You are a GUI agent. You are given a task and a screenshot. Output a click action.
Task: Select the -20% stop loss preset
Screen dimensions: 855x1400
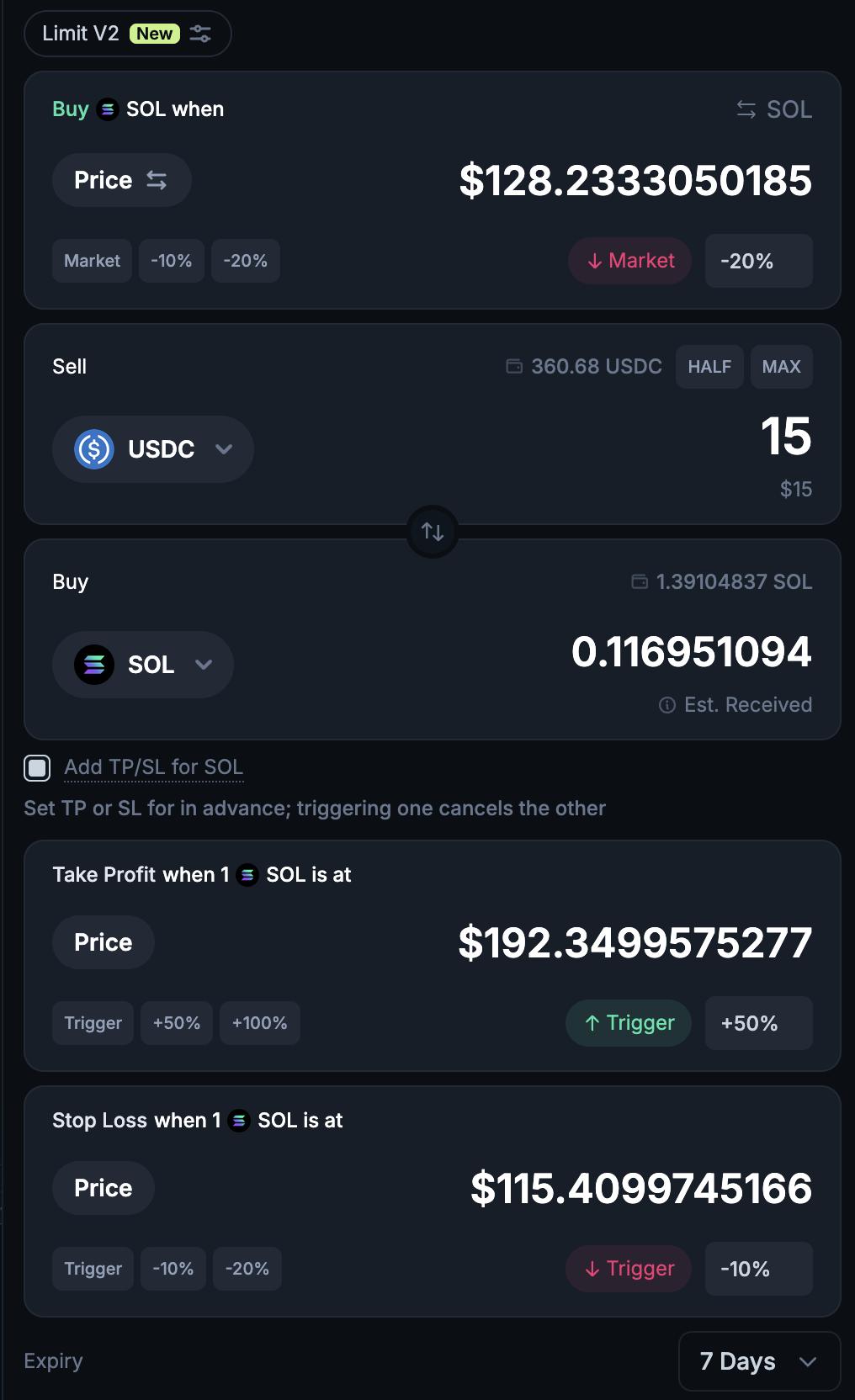pos(247,1268)
